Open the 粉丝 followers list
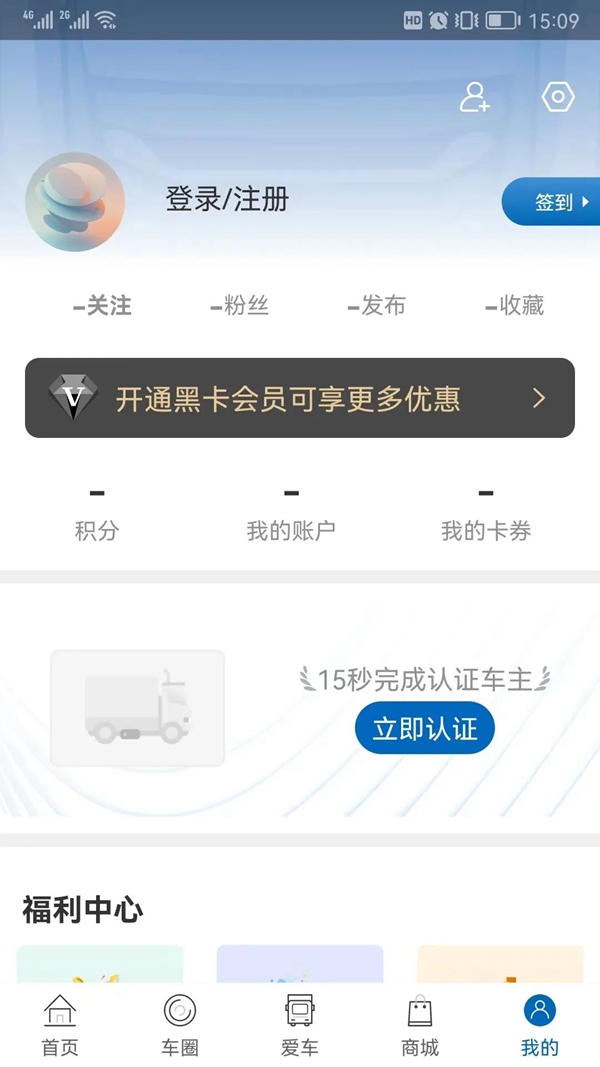The width and height of the screenshot is (600, 1067). [x=240, y=306]
